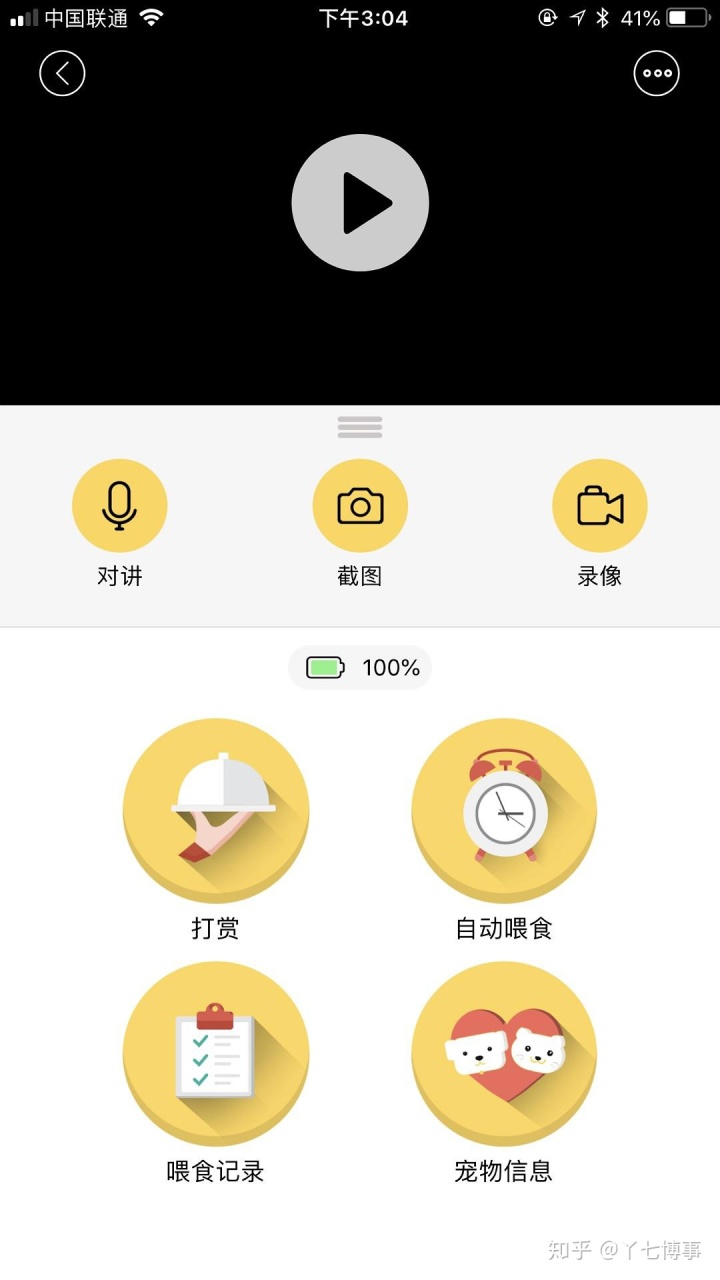
Task: Tap the panel drag handle bars
Action: 360,427
